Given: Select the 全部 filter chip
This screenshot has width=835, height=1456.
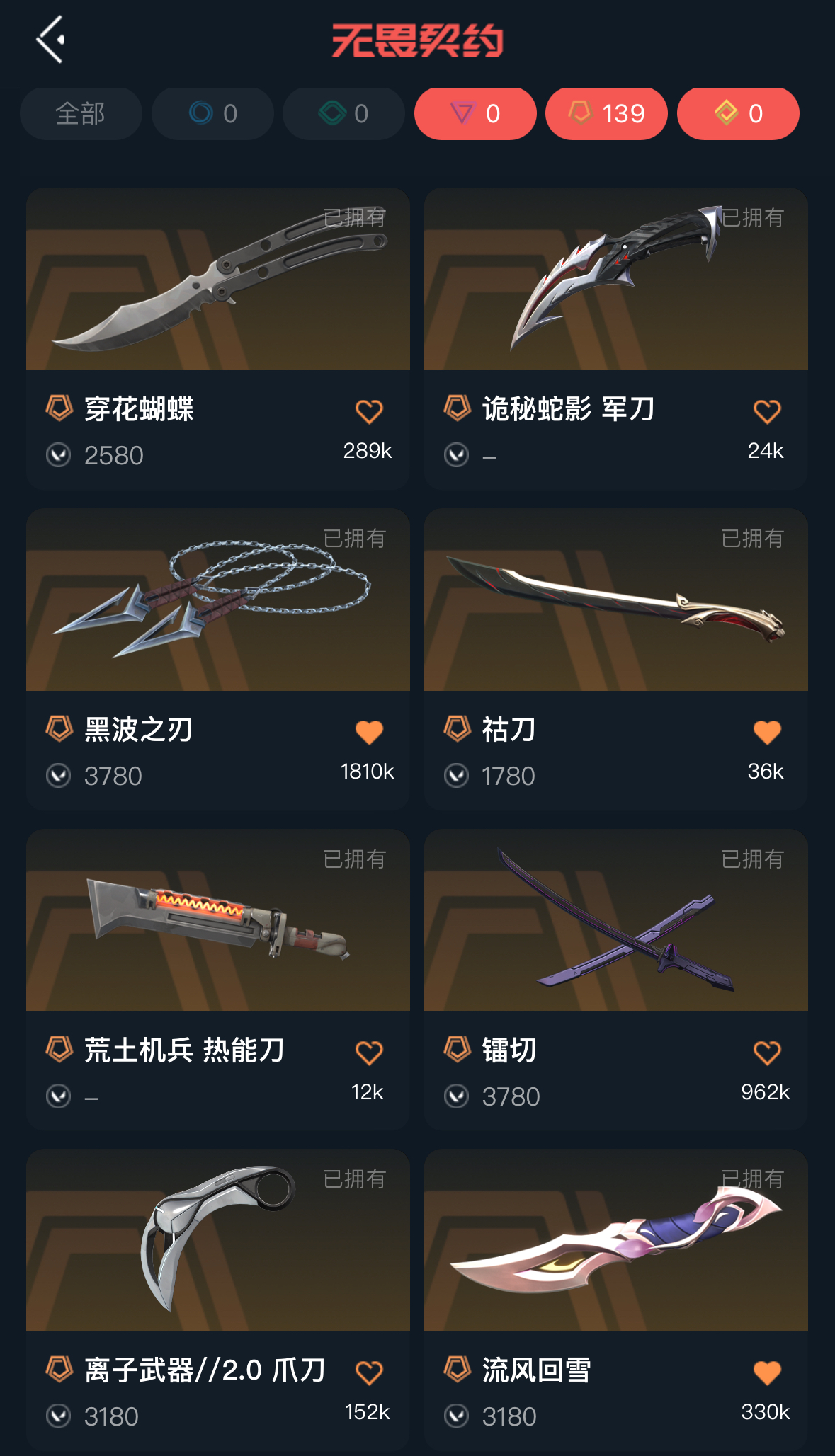Looking at the screenshot, I should (x=81, y=114).
